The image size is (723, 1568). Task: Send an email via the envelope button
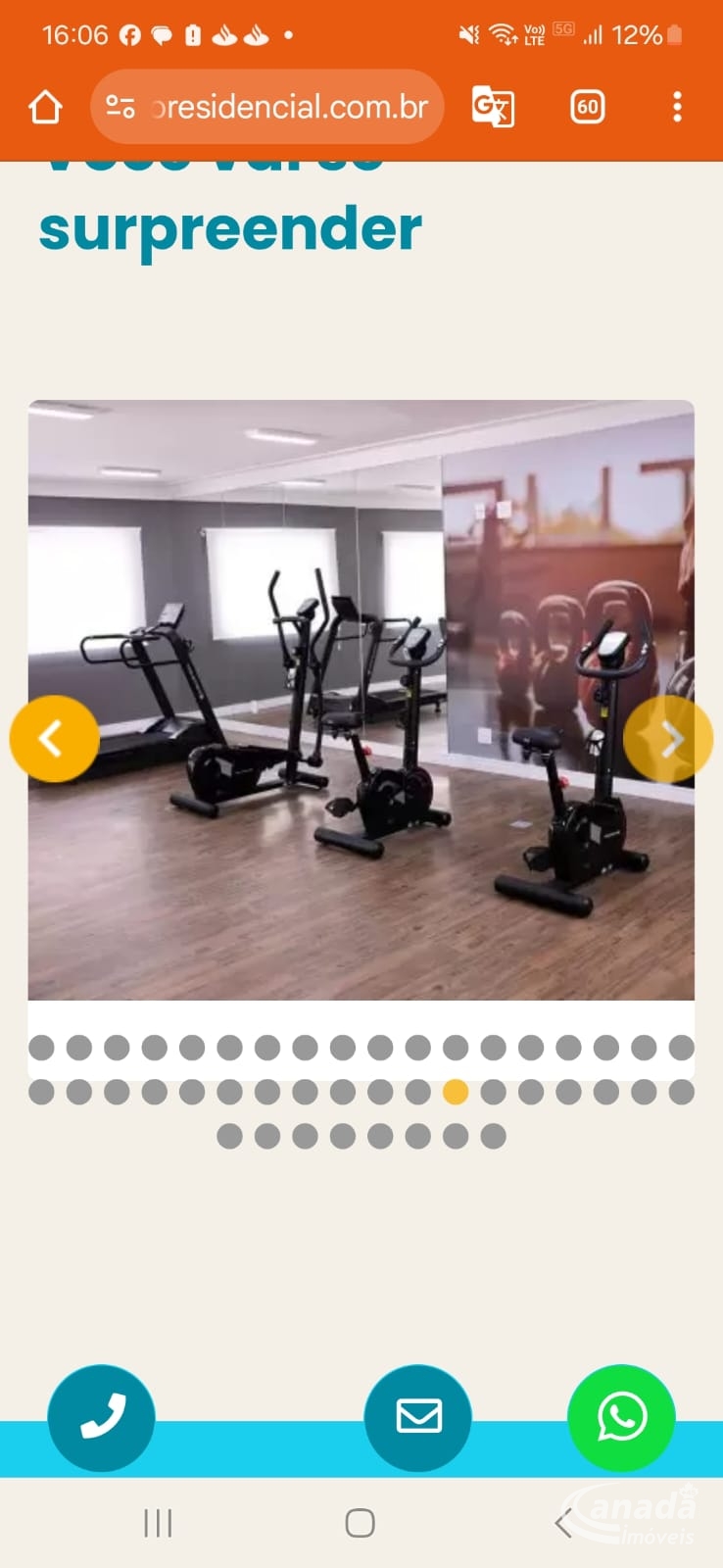click(x=418, y=1417)
